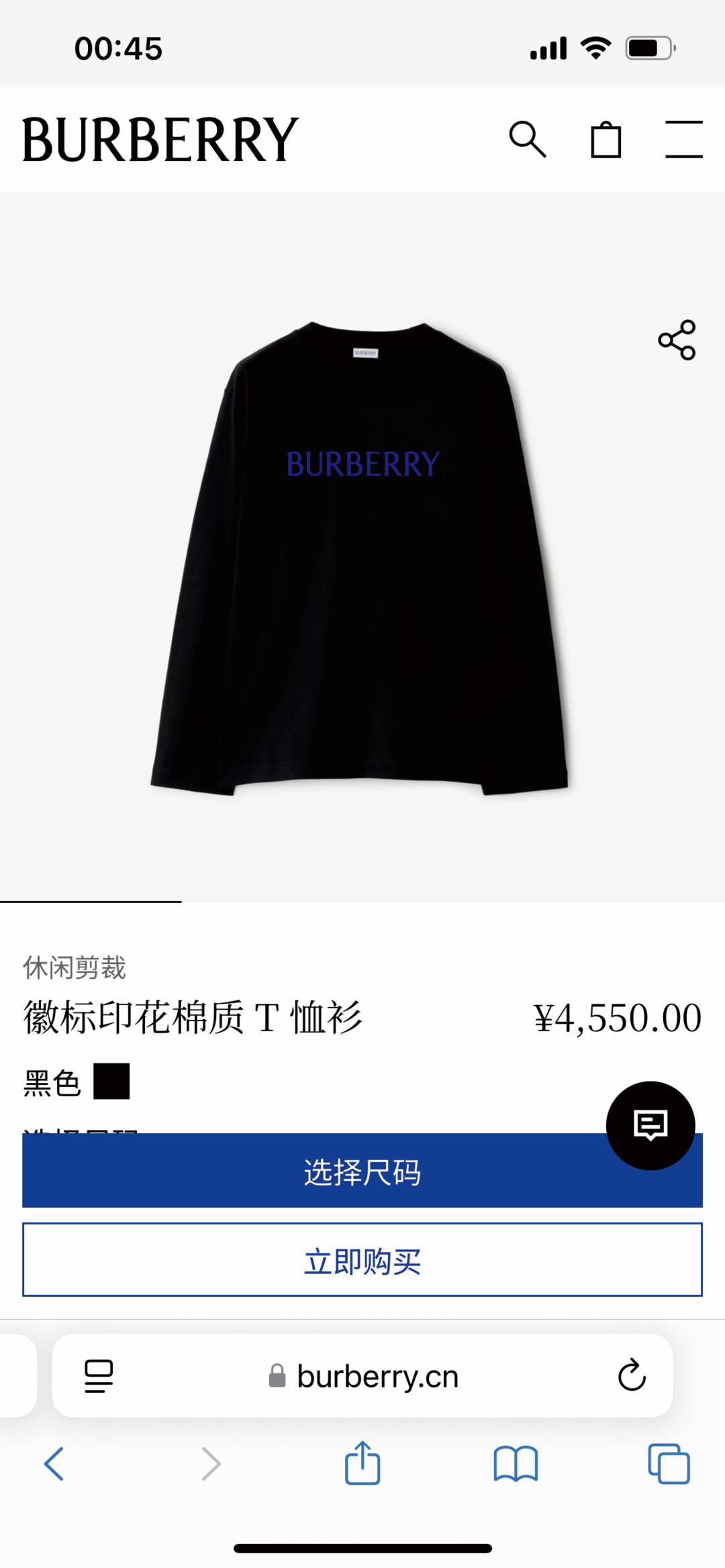
Task: Select the black color swatch
Action: click(x=111, y=1081)
